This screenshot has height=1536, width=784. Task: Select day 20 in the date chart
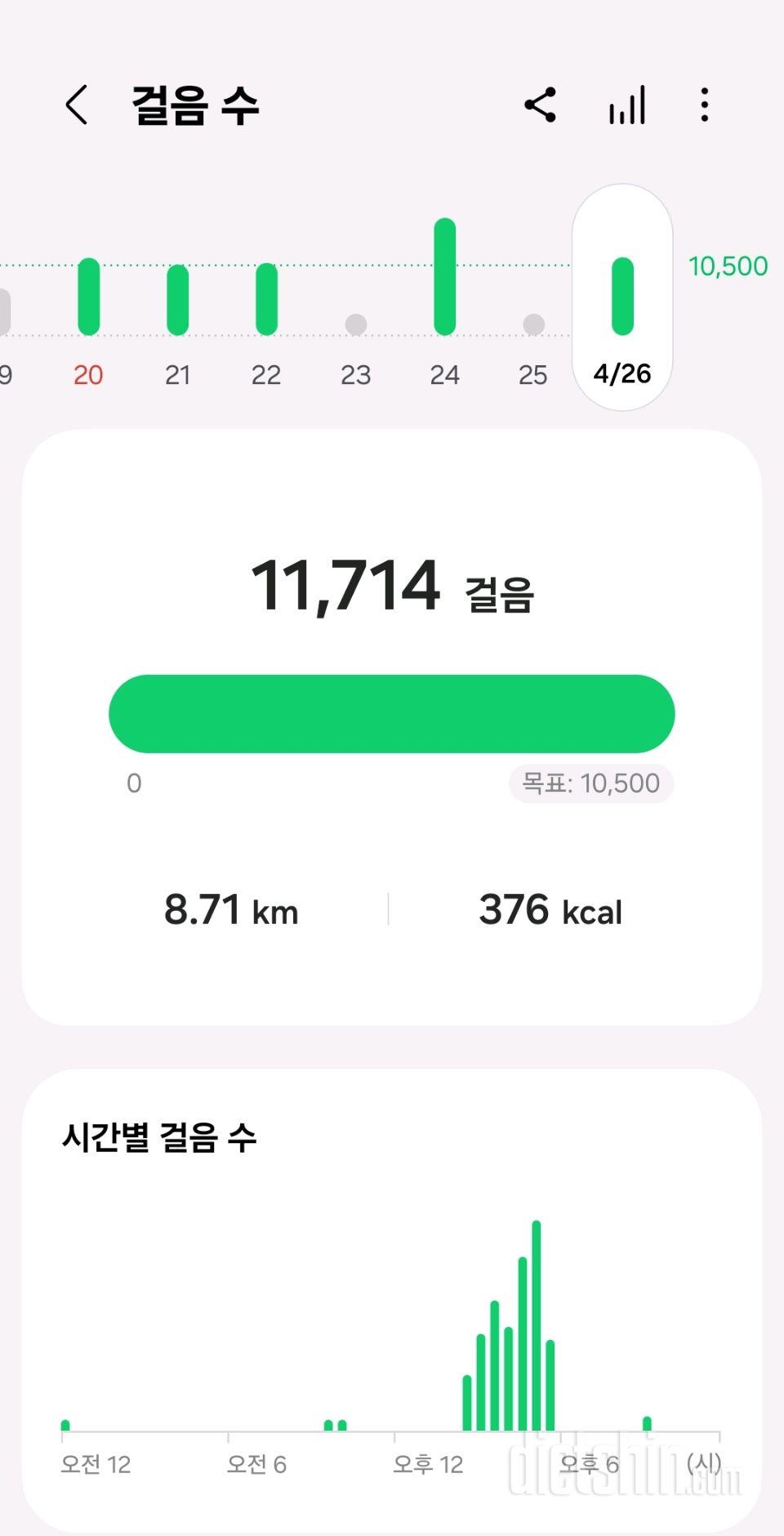tap(88, 319)
